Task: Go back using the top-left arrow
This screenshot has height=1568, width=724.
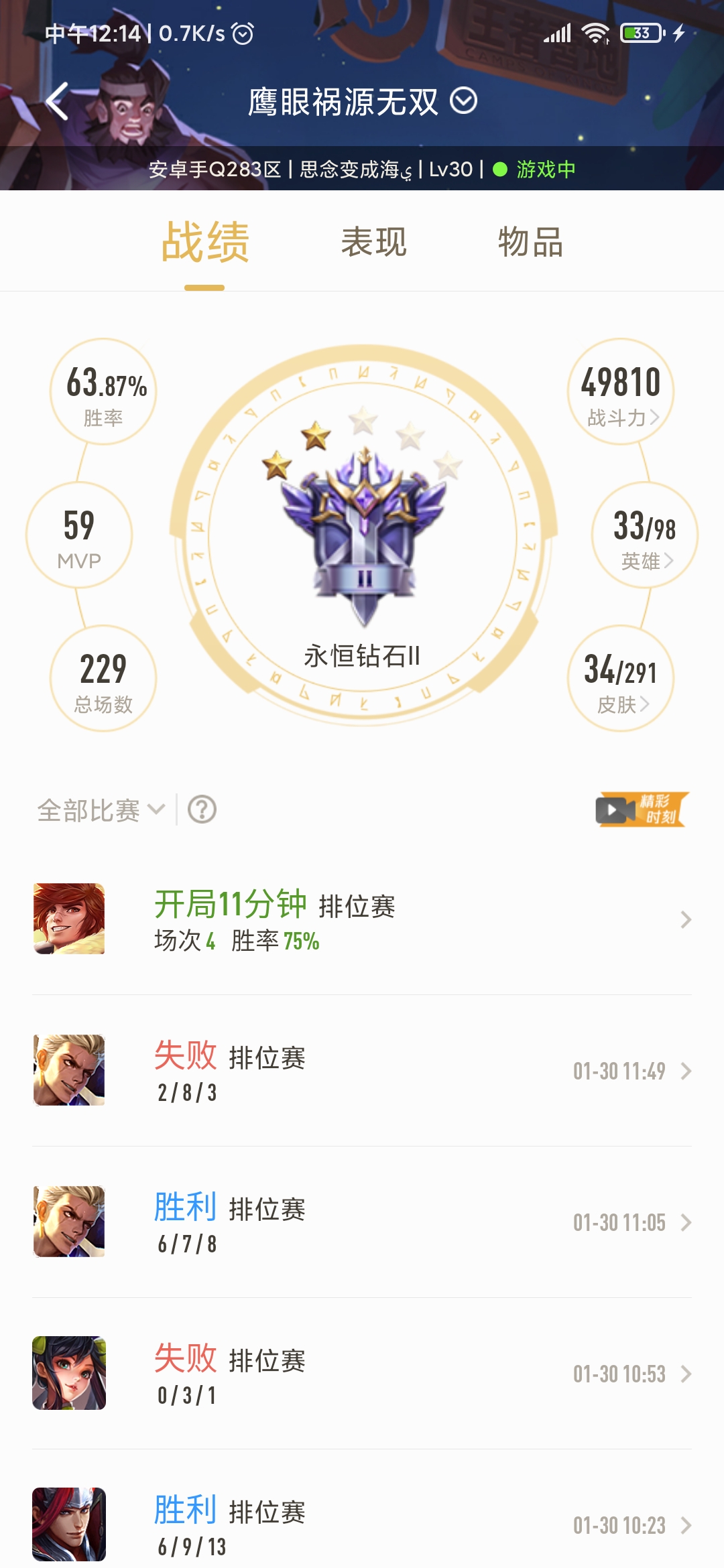Action: [x=58, y=101]
